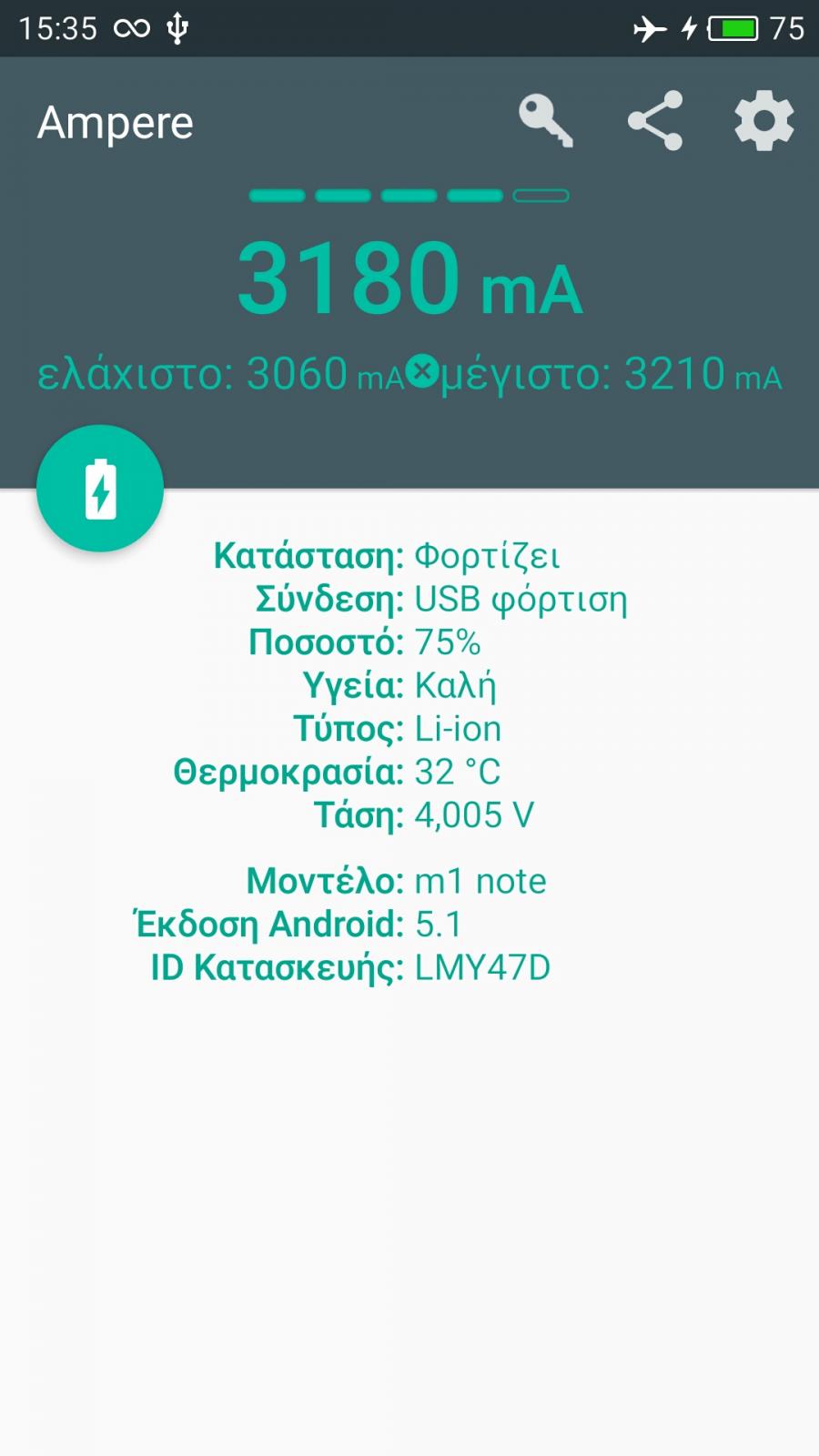Open the Ampere settings gear
Screen dimensions: 819x1456
click(x=764, y=121)
